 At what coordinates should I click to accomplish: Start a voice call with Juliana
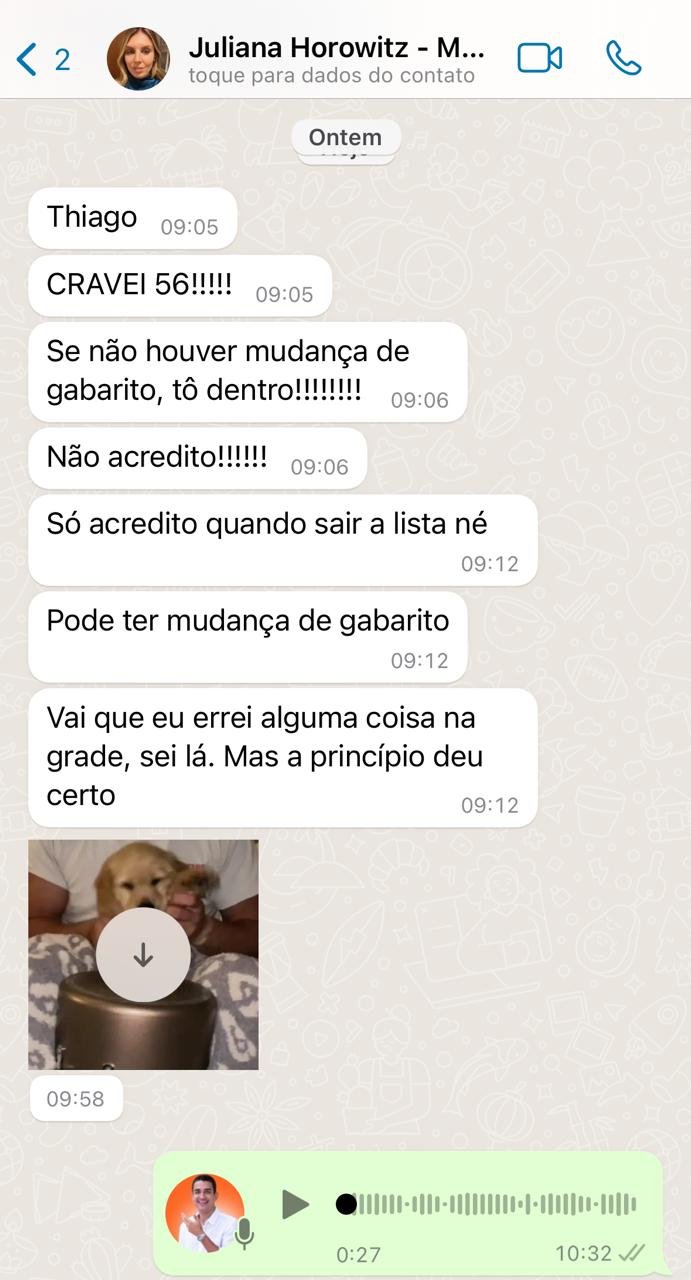click(624, 59)
